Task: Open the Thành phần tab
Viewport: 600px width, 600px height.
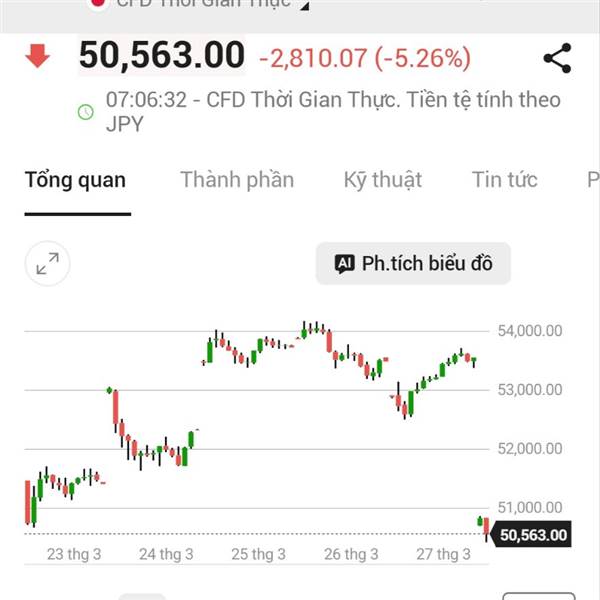Action: click(x=237, y=180)
